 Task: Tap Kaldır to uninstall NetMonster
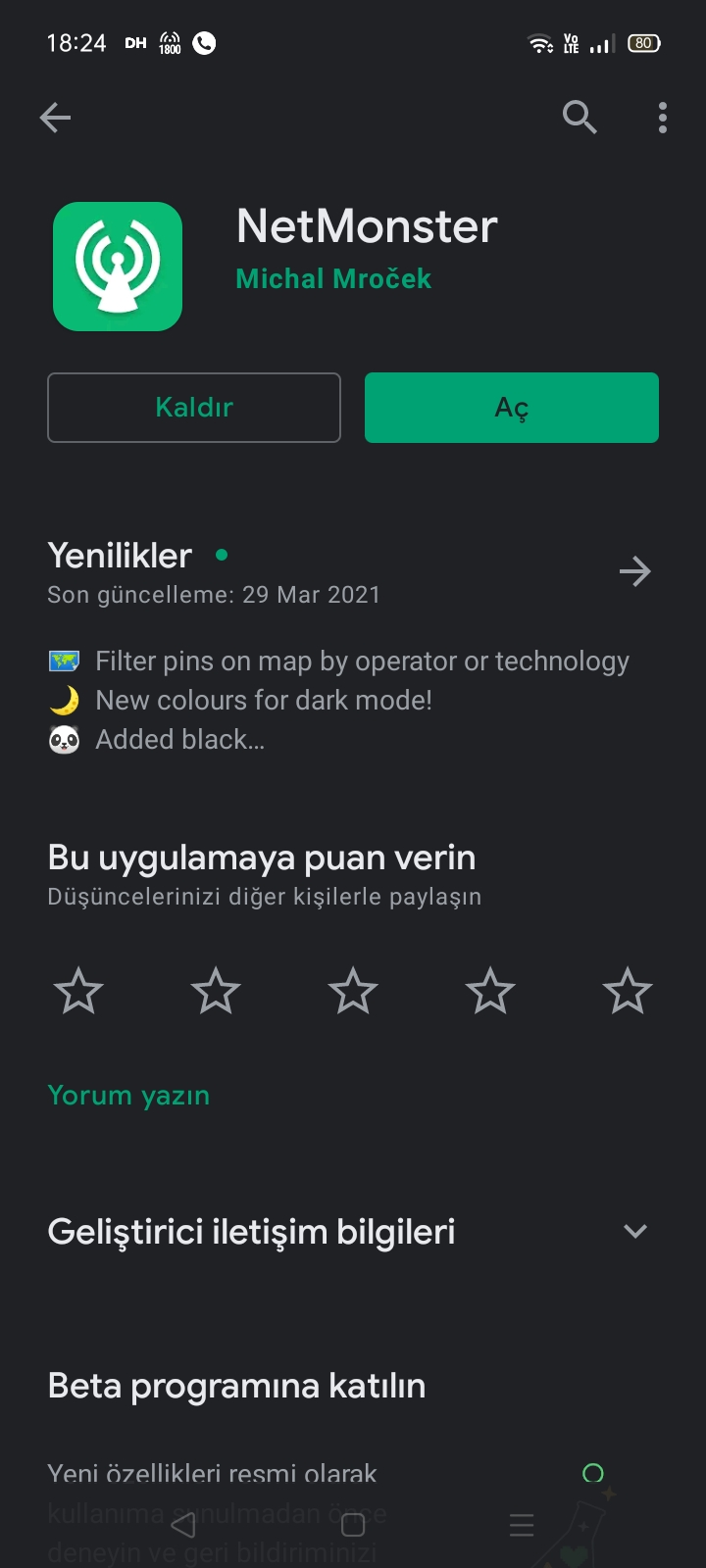194,408
